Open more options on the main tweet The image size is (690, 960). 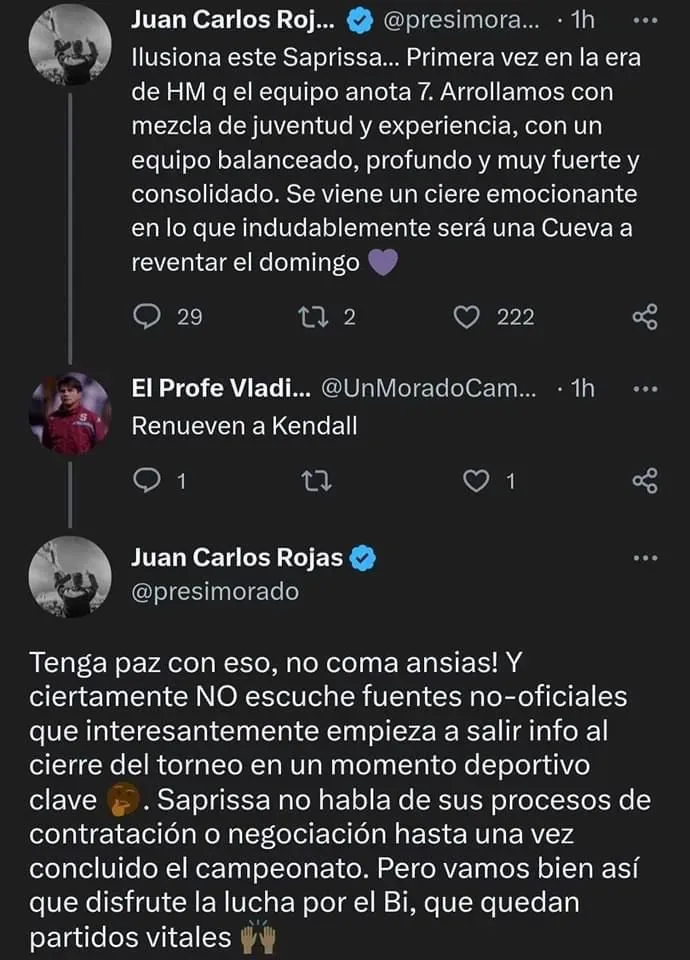click(646, 557)
